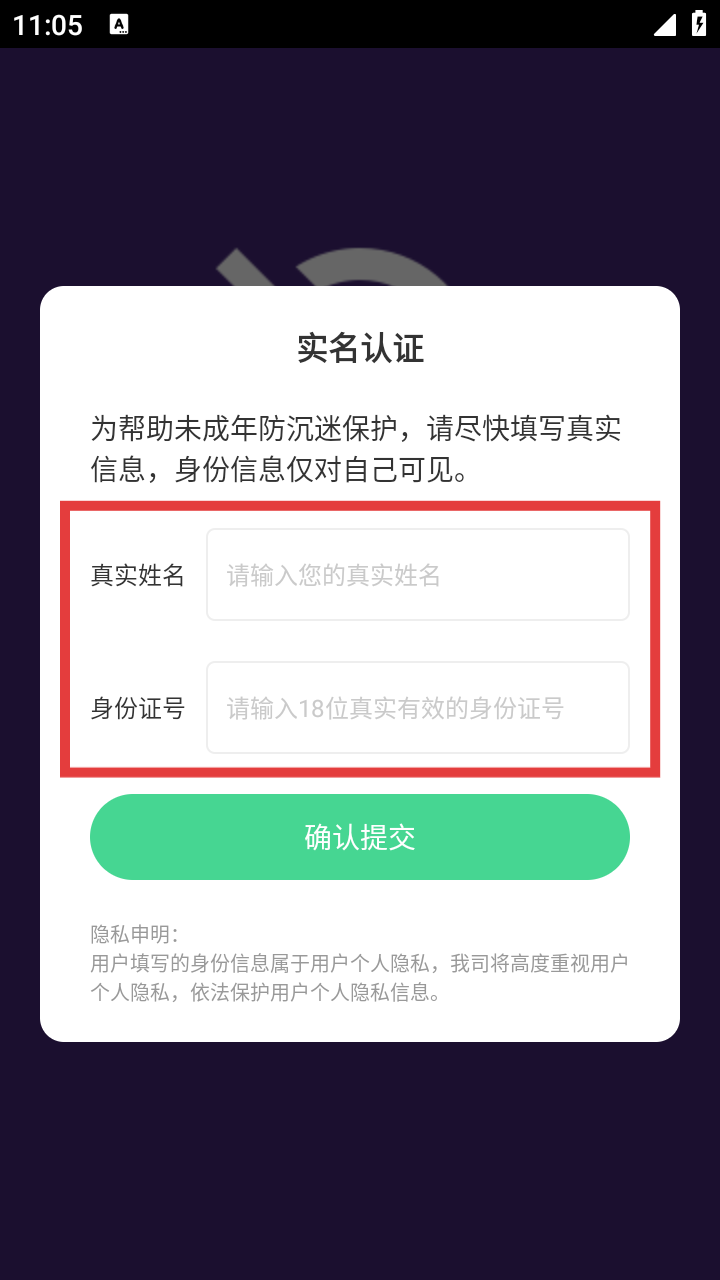Submit with the 确认提交 button
Image resolution: width=720 pixels, height=1280 pixels.
(x=360, y=837)
